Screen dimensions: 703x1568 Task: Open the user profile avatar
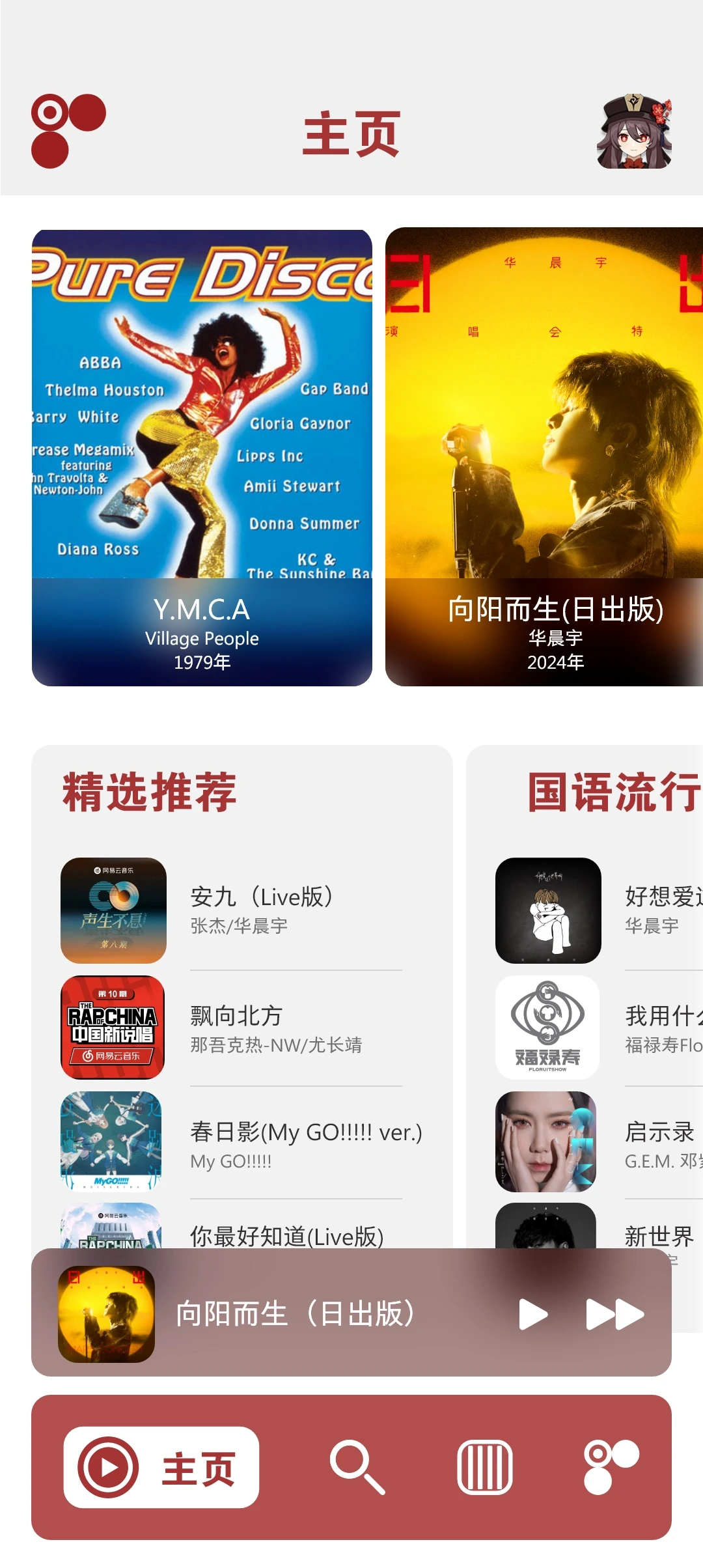pyautogui.click(x=634, y=132)
